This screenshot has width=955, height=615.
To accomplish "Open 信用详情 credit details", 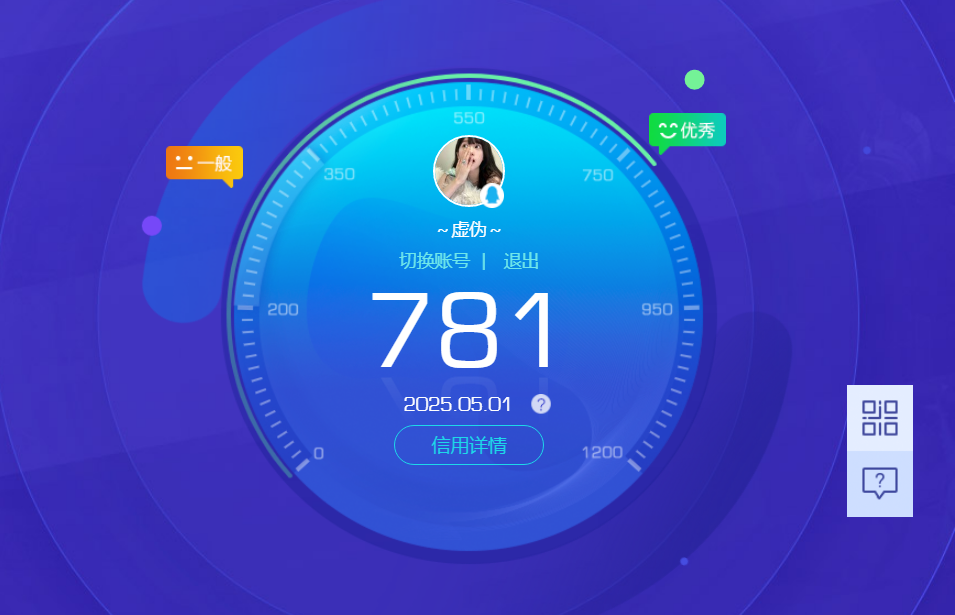I will click(x=468, y=445).
